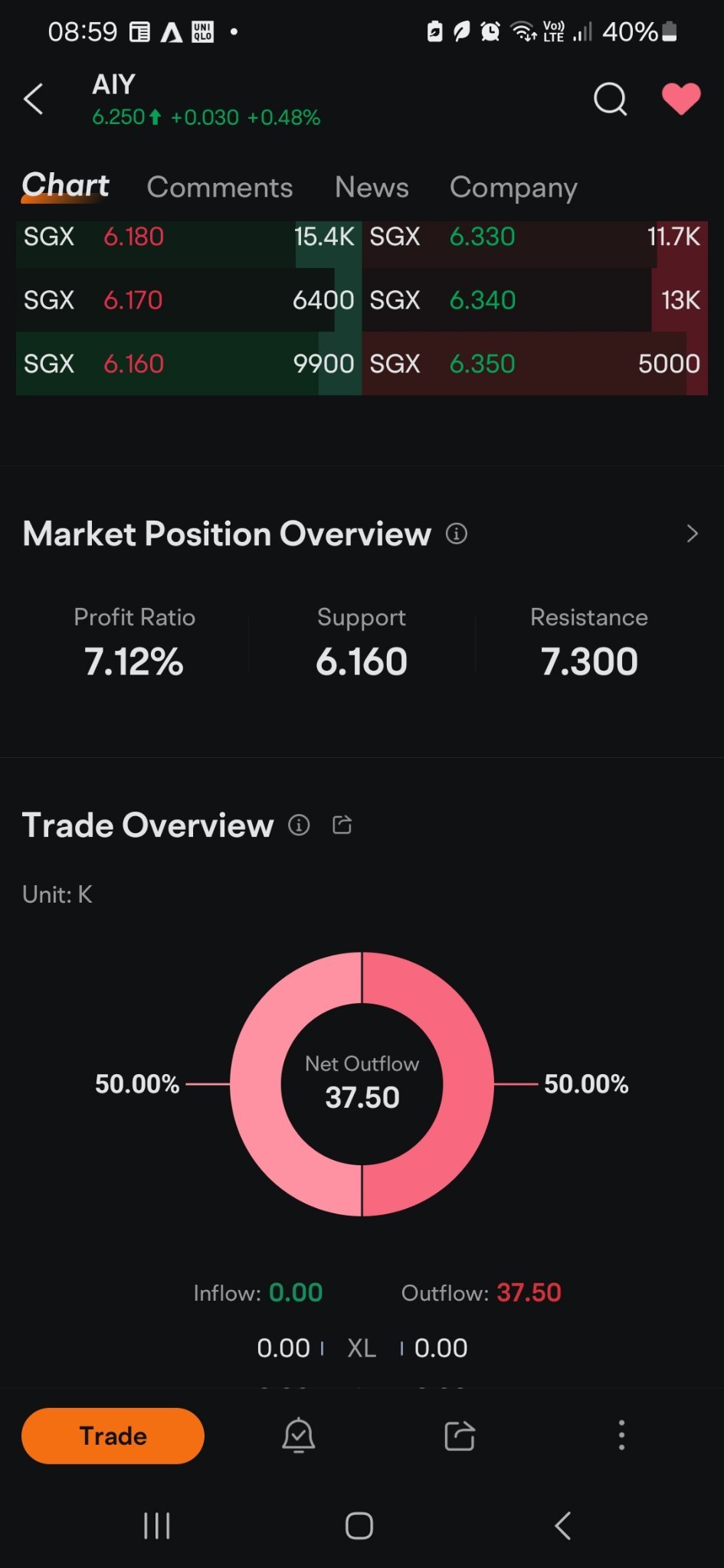The height and width of the screenshot is (1568, 724).
Task: Switch to the News tab
Action: [x=372, y=187]
